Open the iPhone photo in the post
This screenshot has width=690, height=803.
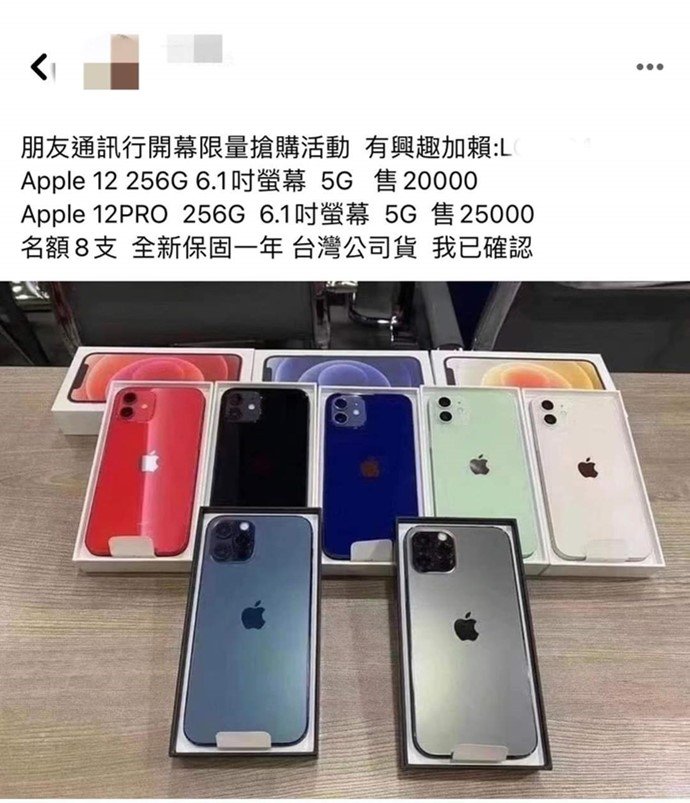click(x=345, y=540)
